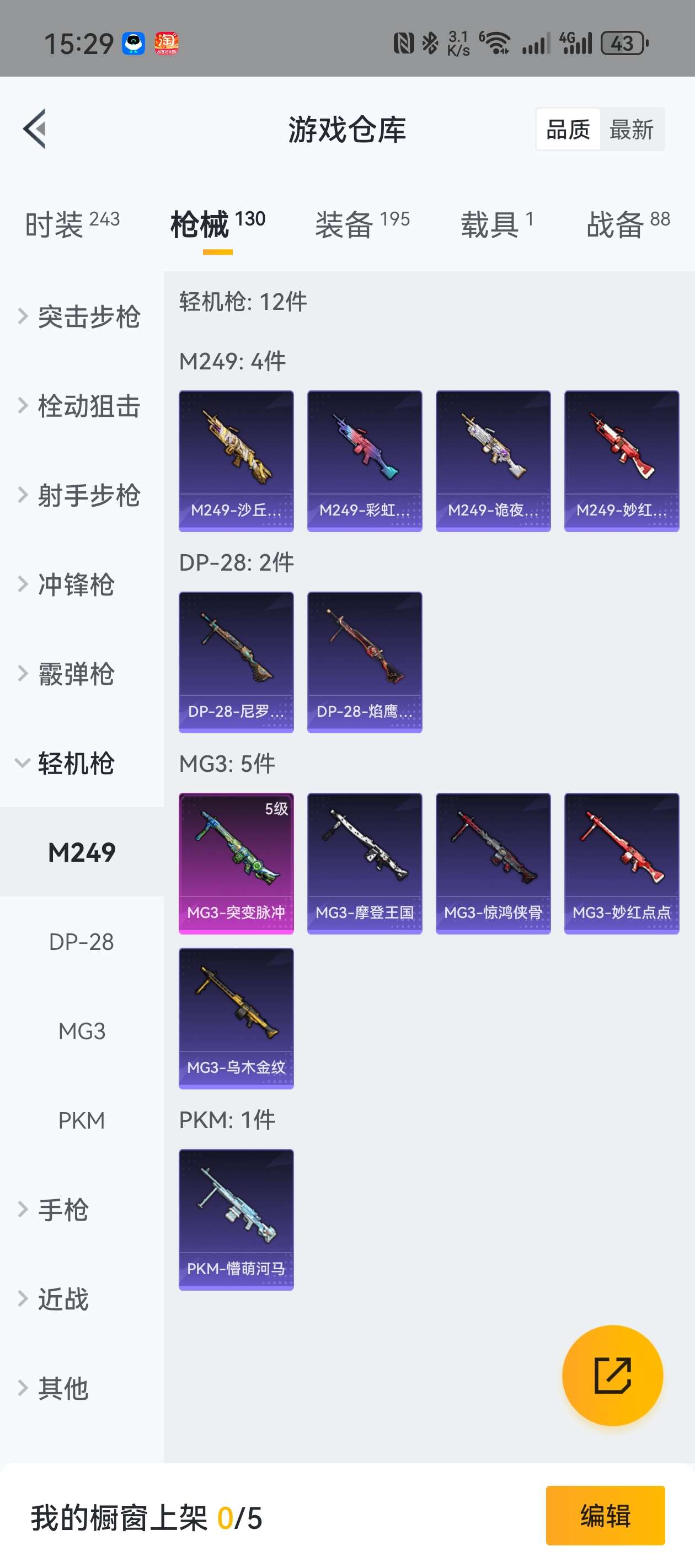This screenshot has width=695, height=1568.
Task: Sort the warehouse by 最新
Action: (631, 130)
